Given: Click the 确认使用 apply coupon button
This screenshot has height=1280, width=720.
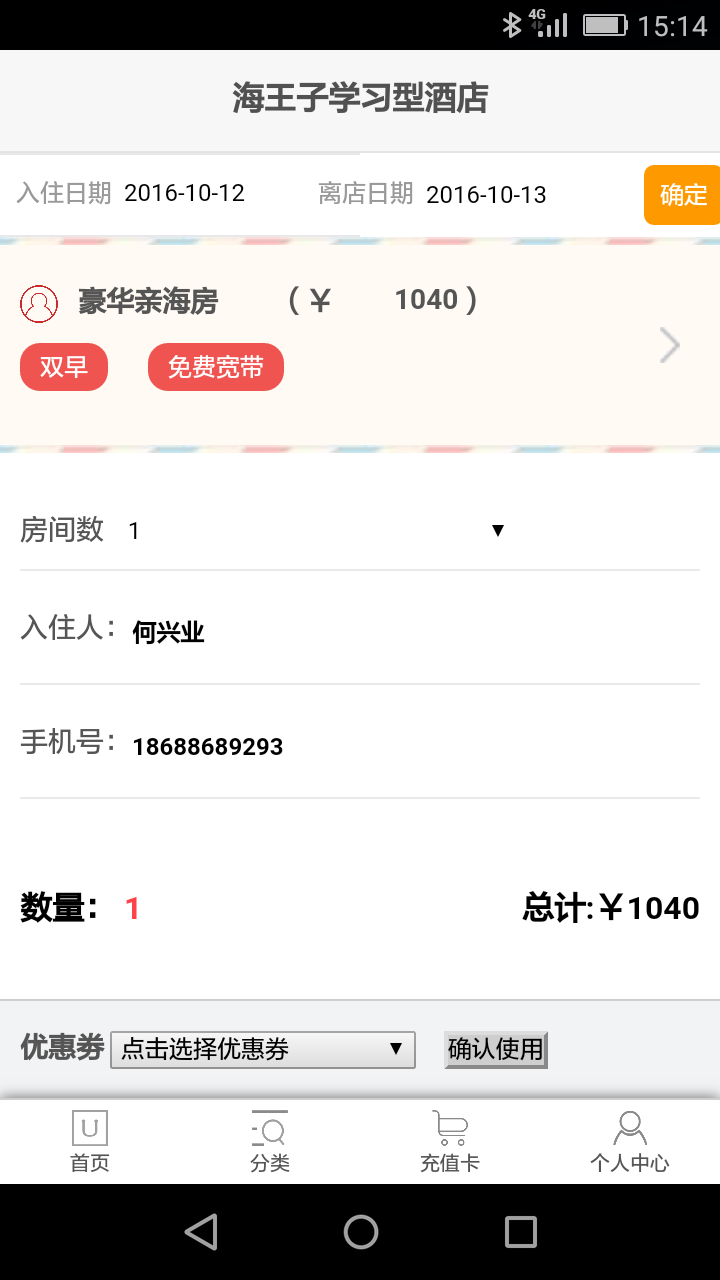Looking at the screenshot, I should 496,1049.
